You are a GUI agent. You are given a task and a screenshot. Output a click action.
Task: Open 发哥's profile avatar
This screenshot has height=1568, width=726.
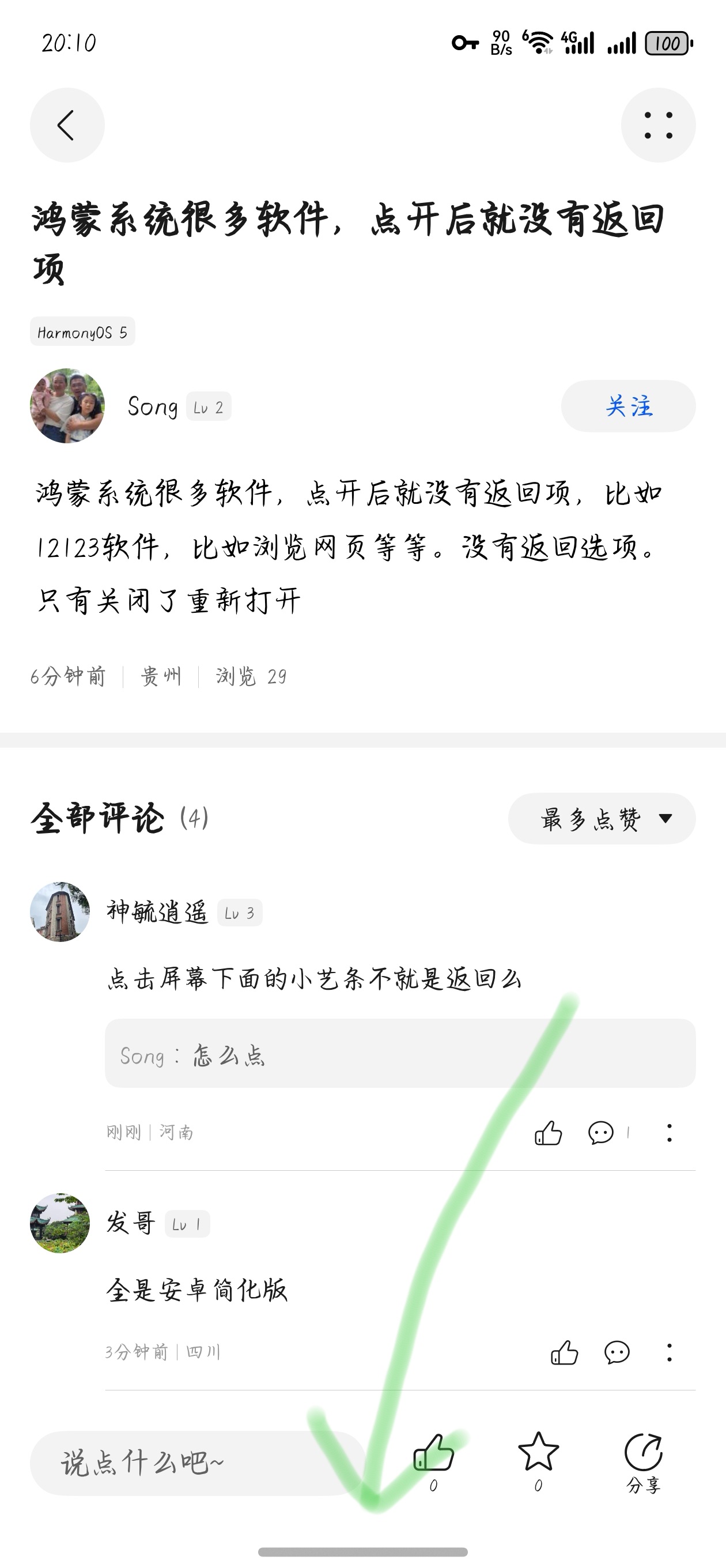pos(60,1223)
